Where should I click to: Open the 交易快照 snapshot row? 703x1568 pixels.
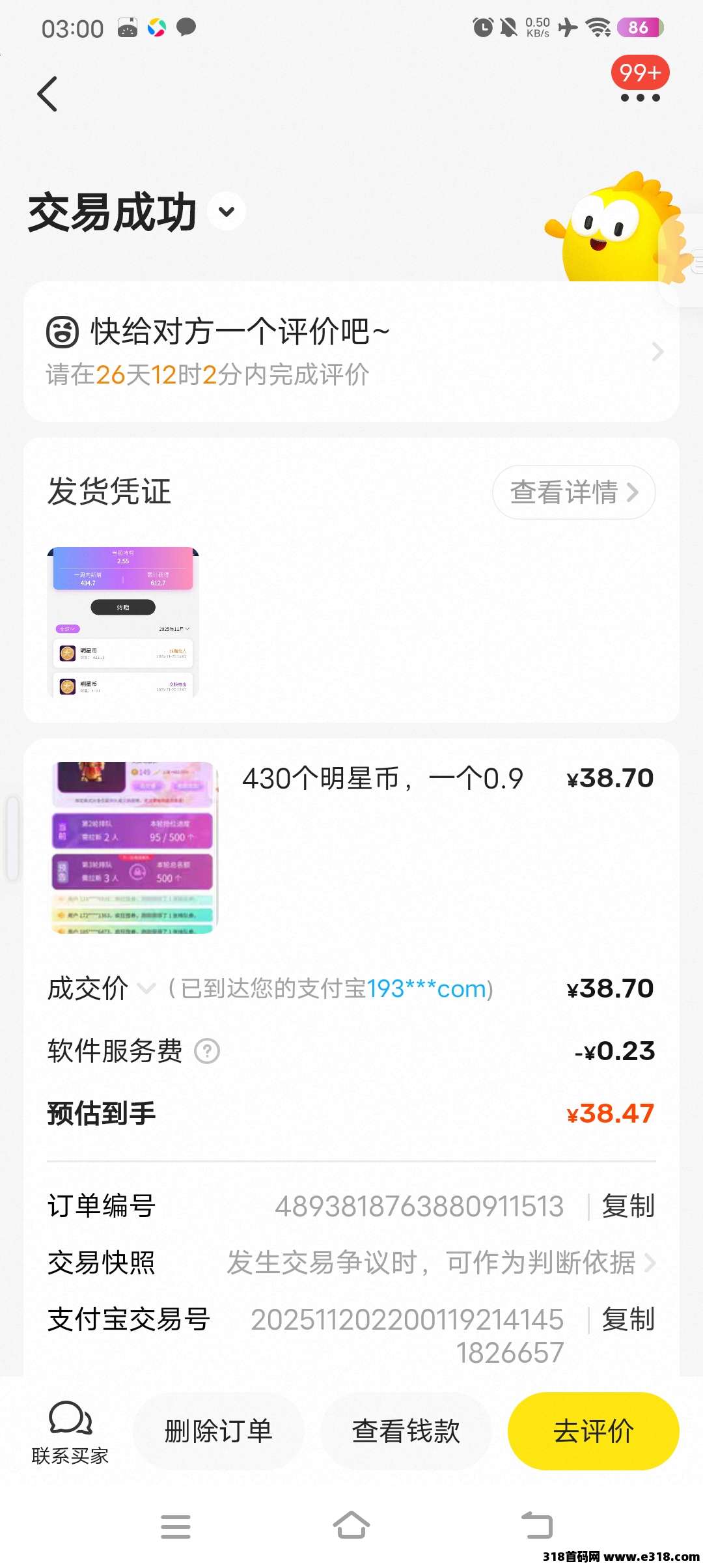[x=430, y=1263]
